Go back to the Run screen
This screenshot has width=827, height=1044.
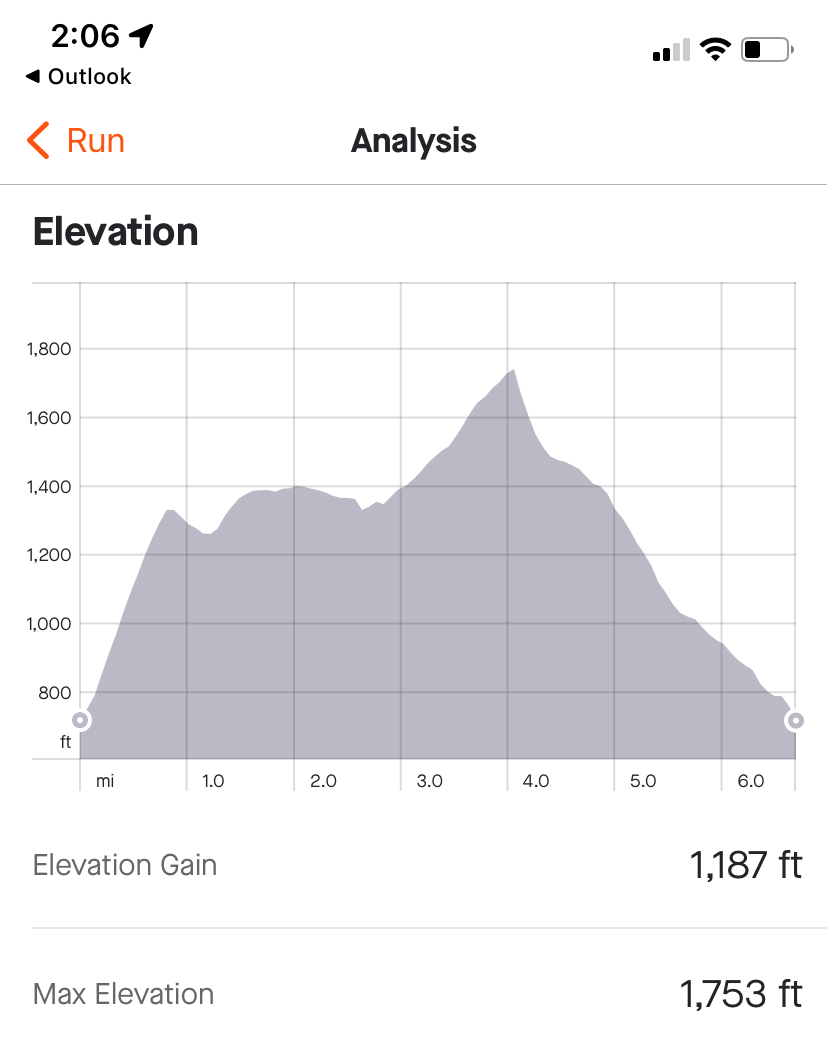coord(76,141)
